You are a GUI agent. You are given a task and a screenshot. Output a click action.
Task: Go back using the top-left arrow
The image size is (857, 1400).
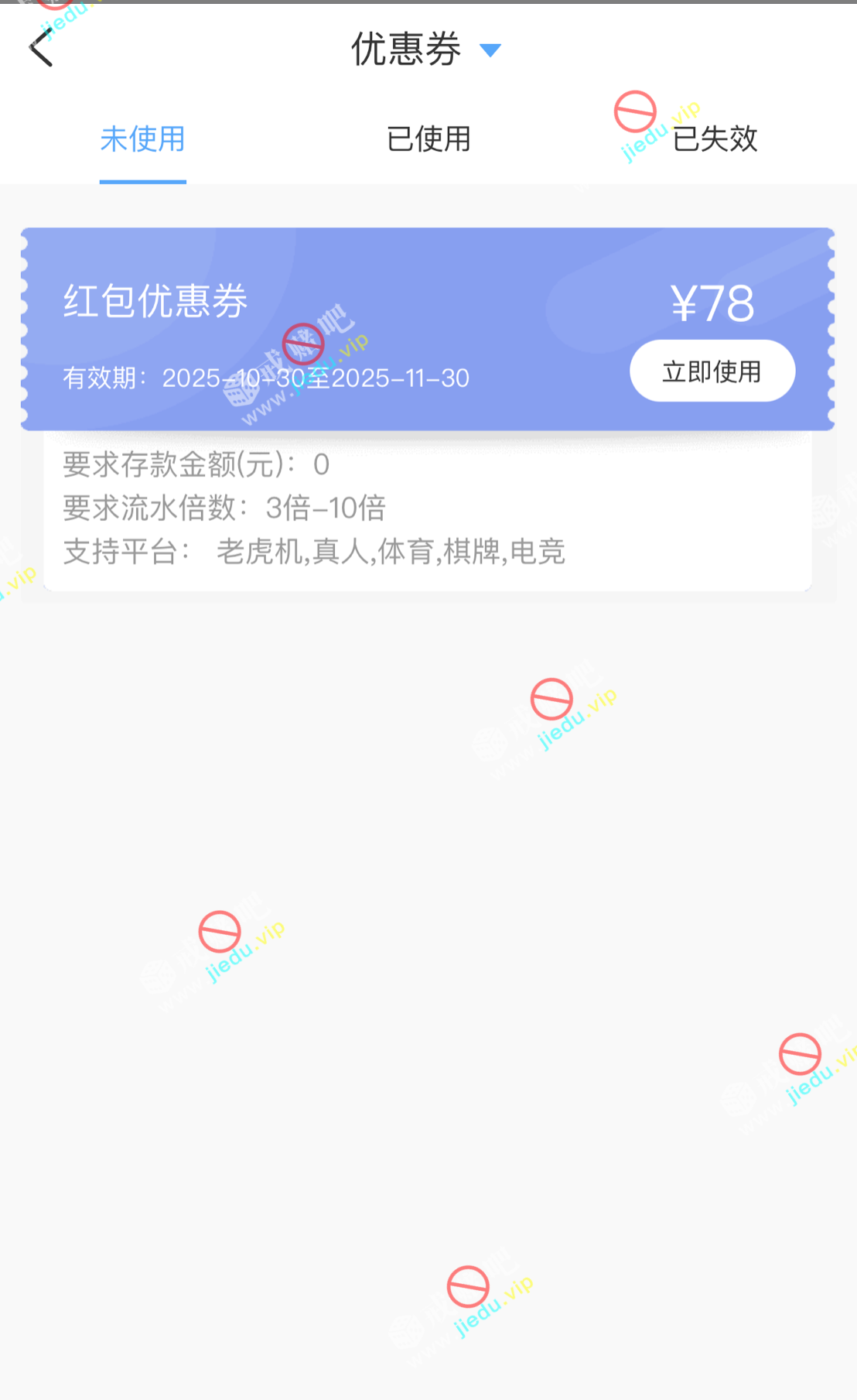pyautogui.click(x=42, y=50)
